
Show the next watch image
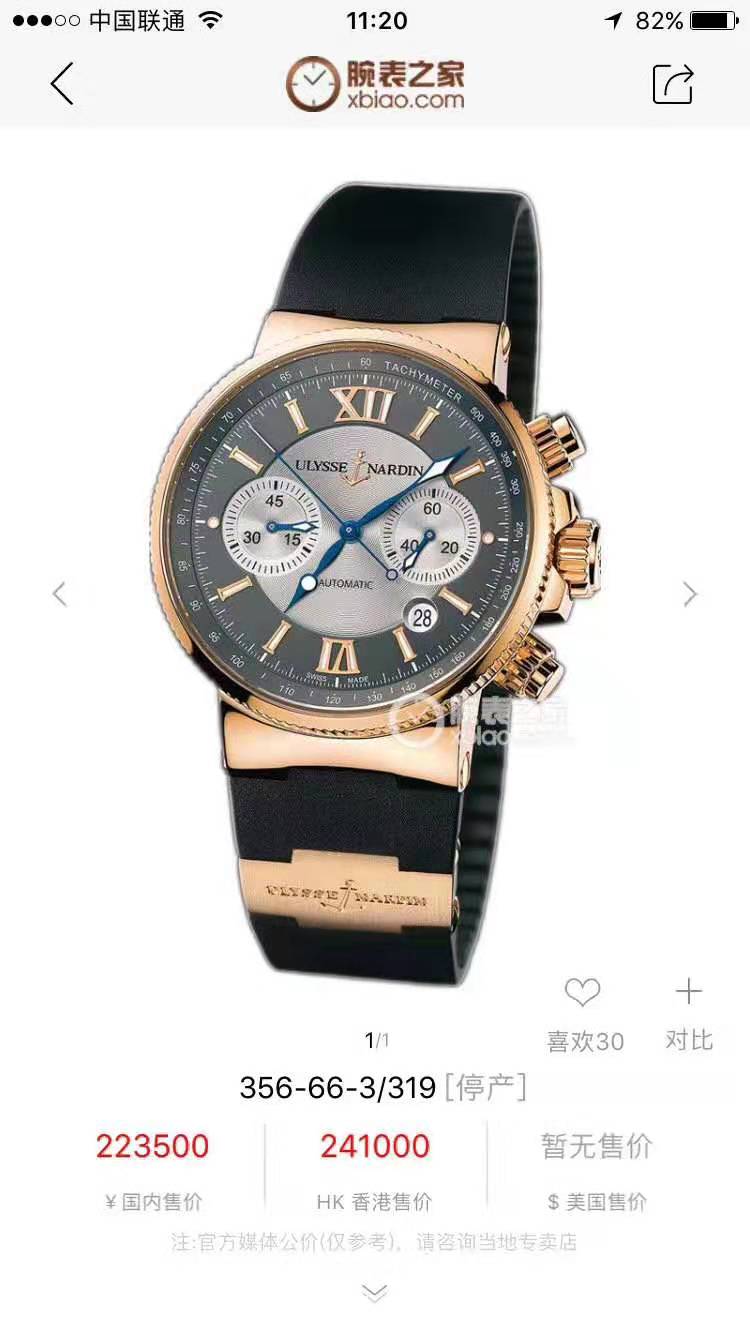click(690, 594)
